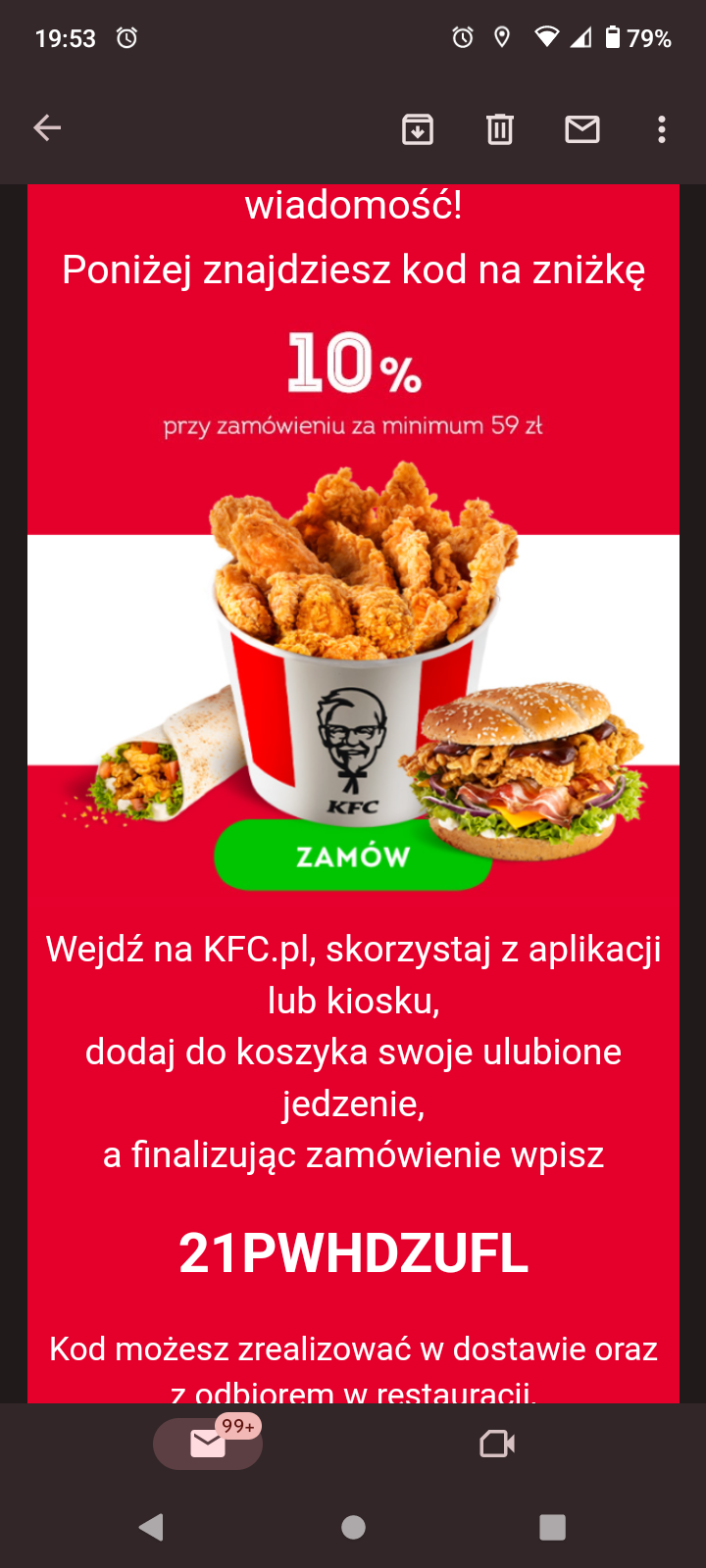This screenshot has width=706, height=1568.
Task: Go back to the inbox
Action: [x=47, y=127]
